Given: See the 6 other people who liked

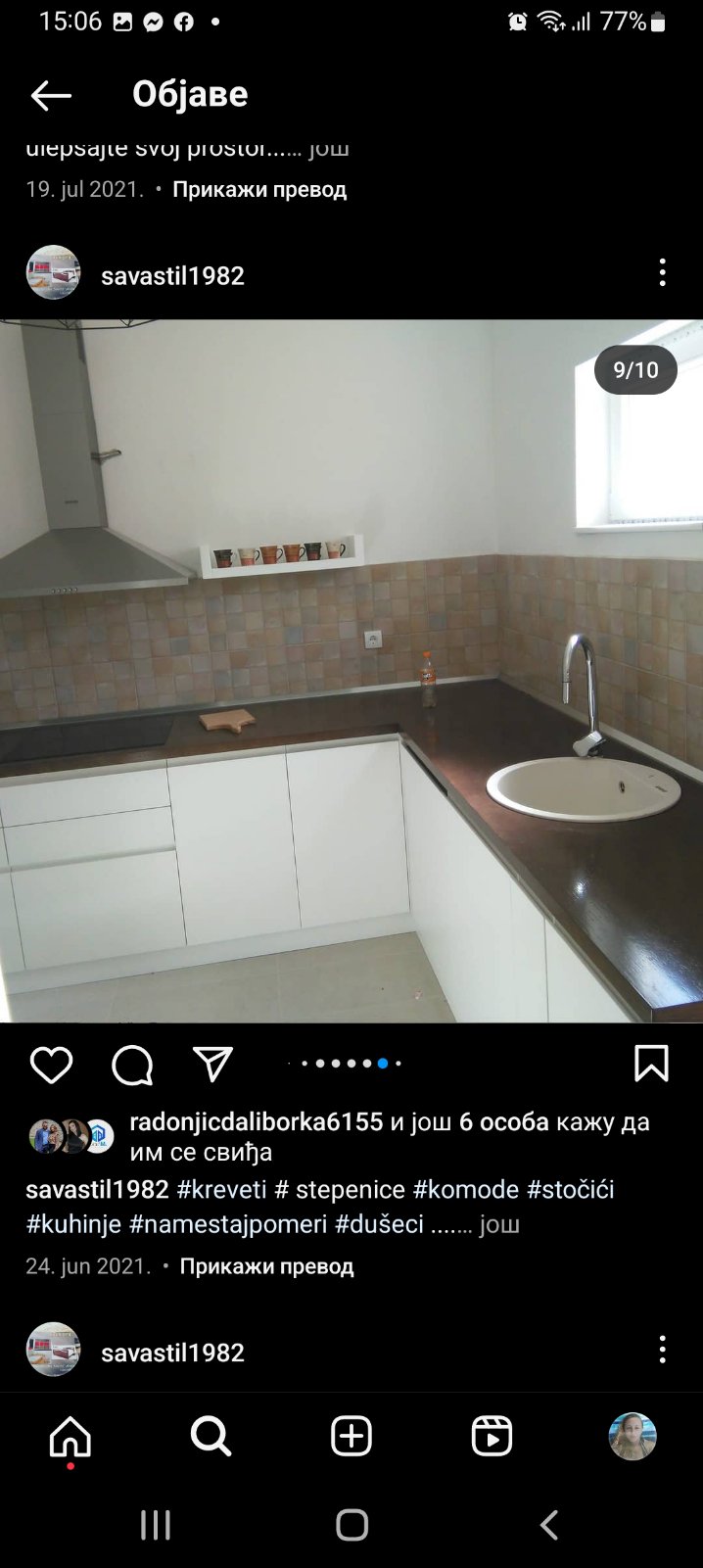Looking at the screenshot, I should pyautogui.click(x=503, y=1122).
